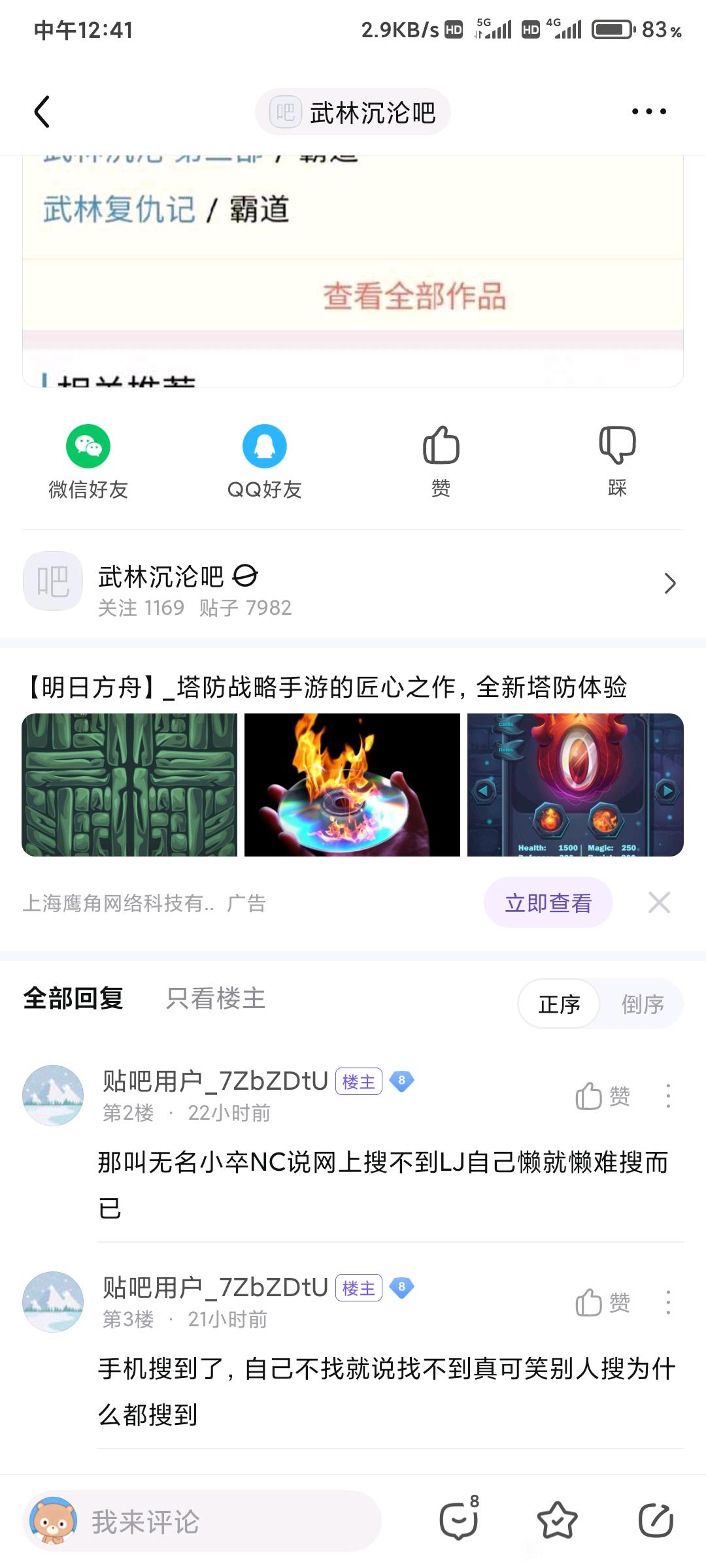Switch to the 只看楼主 tab
The image size is (706, 1568).
tap(216, 998)
